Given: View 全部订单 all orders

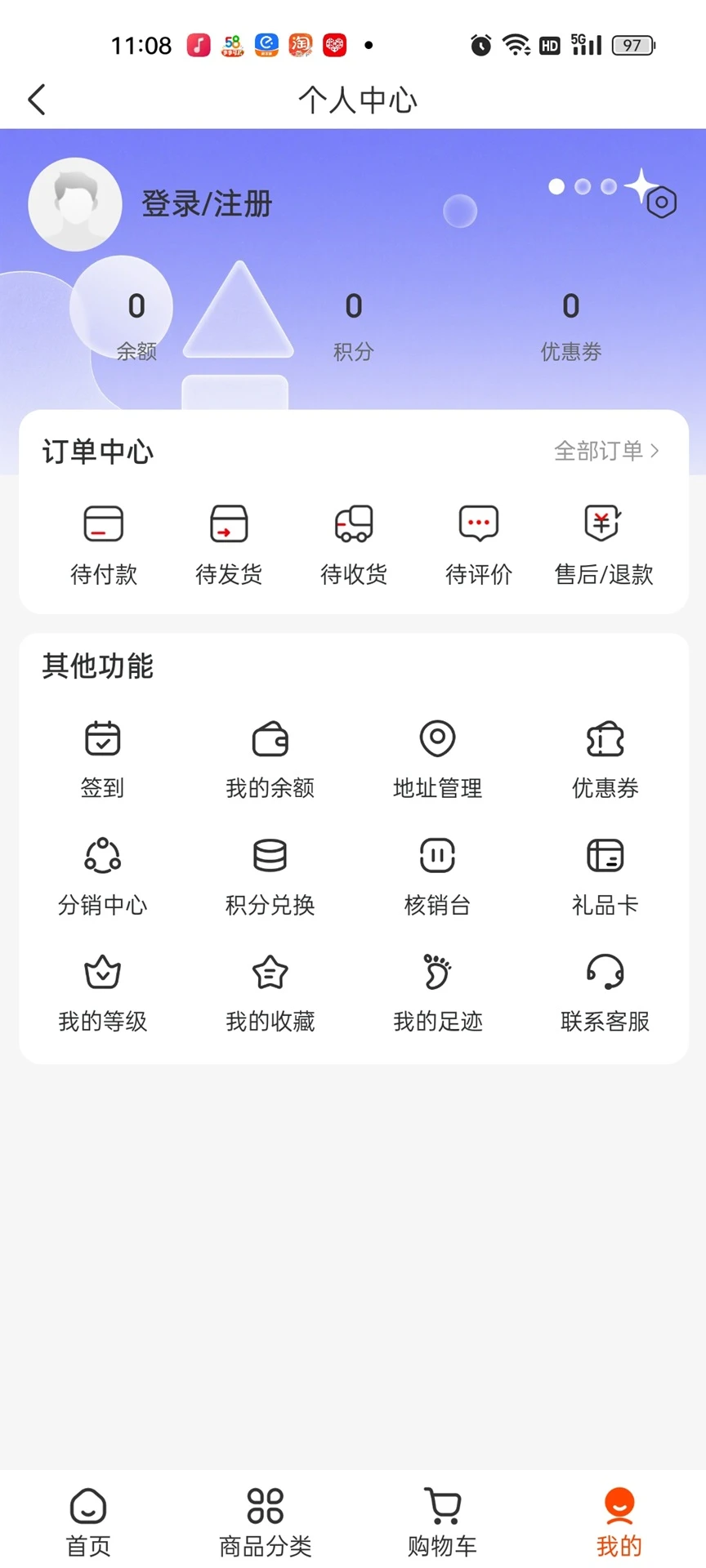Looking at the screenshot, I should pos(606,451).
